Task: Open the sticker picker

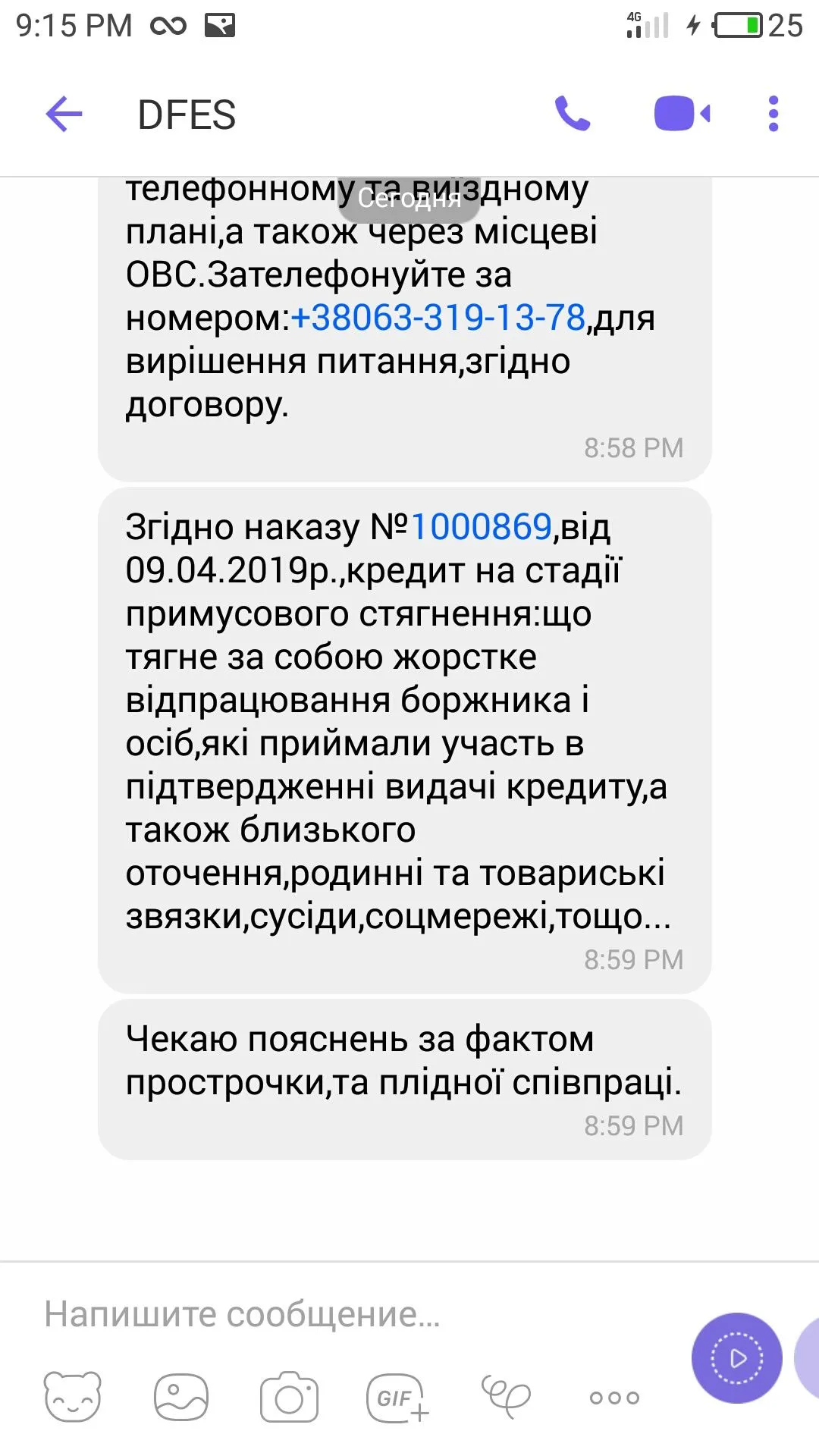Action: pos(73,1397)
